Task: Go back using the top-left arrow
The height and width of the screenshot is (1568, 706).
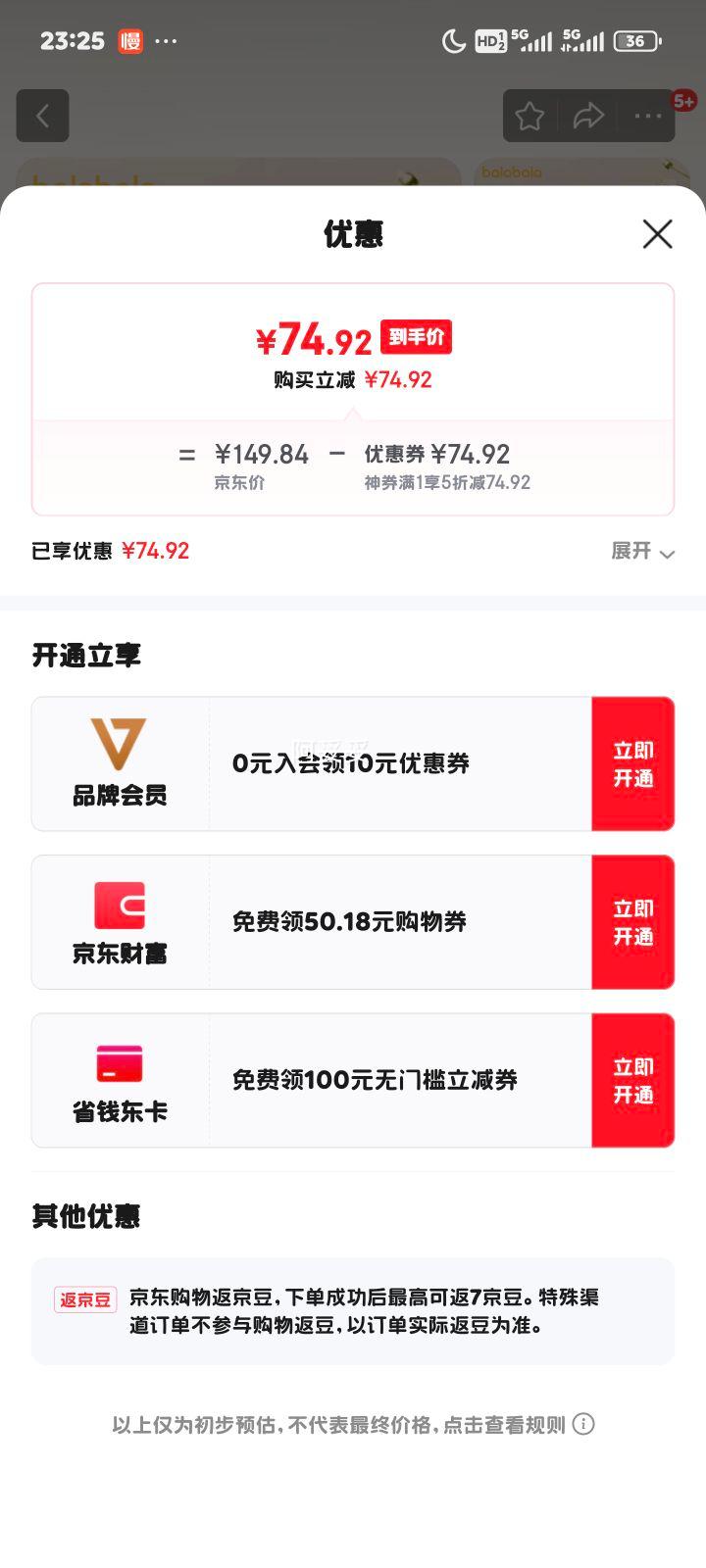Action: tap(42, 116)
